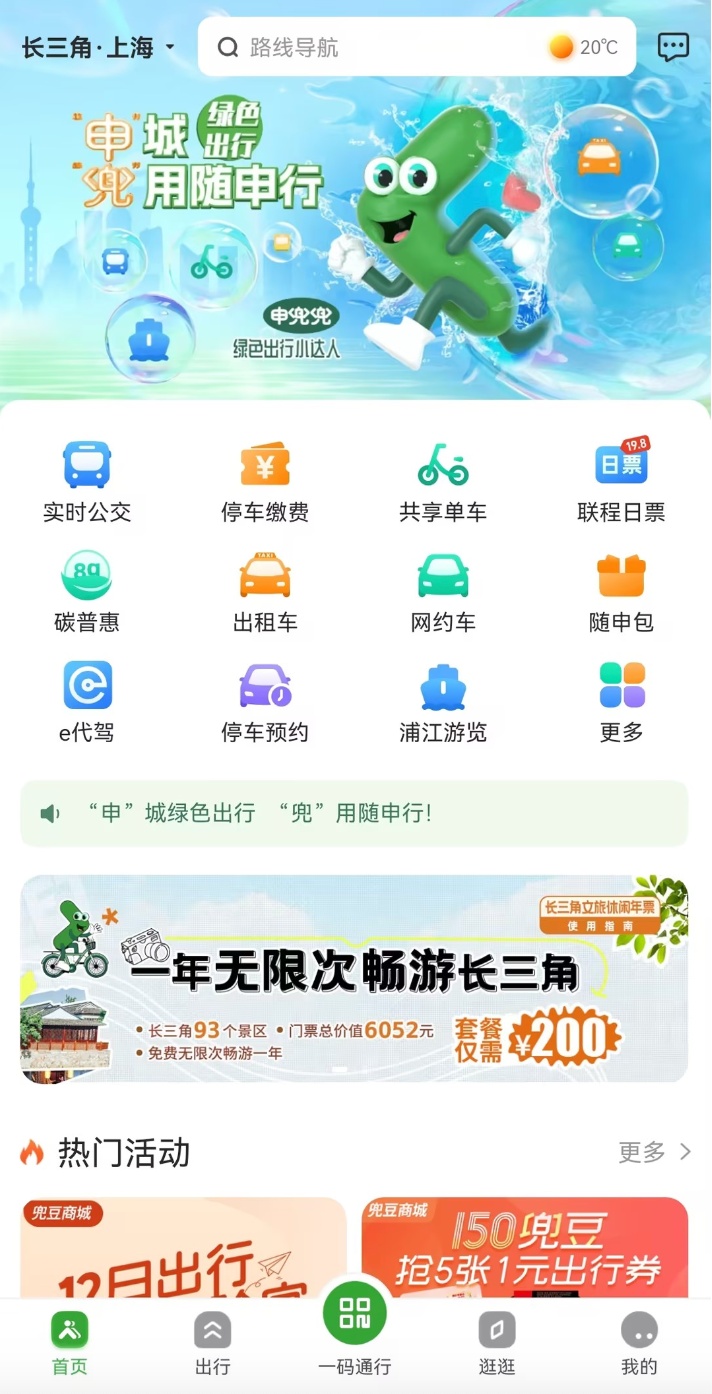Go to 碳普惠 service
Screen dimensions: 712x1394
87,592
